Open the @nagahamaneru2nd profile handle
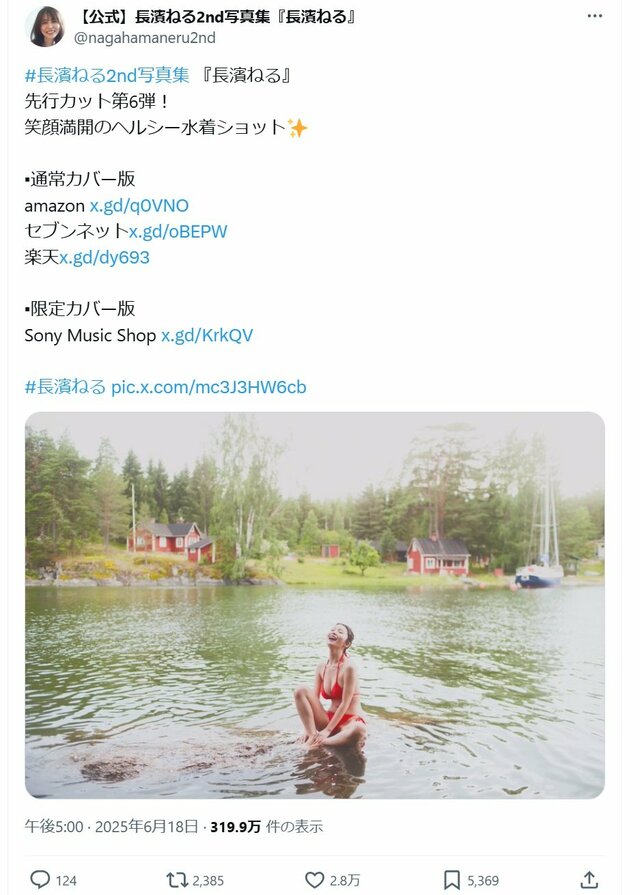This screenshot has height=895, width=640. (x=144, y=38)
